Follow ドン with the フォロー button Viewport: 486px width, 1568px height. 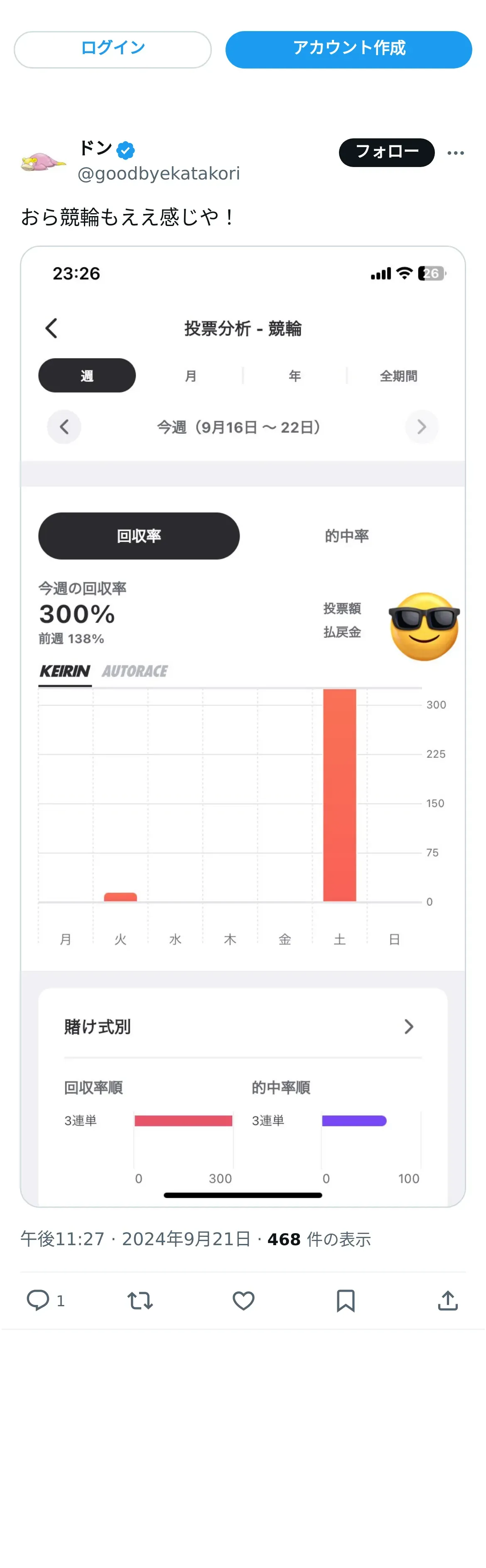386,152
